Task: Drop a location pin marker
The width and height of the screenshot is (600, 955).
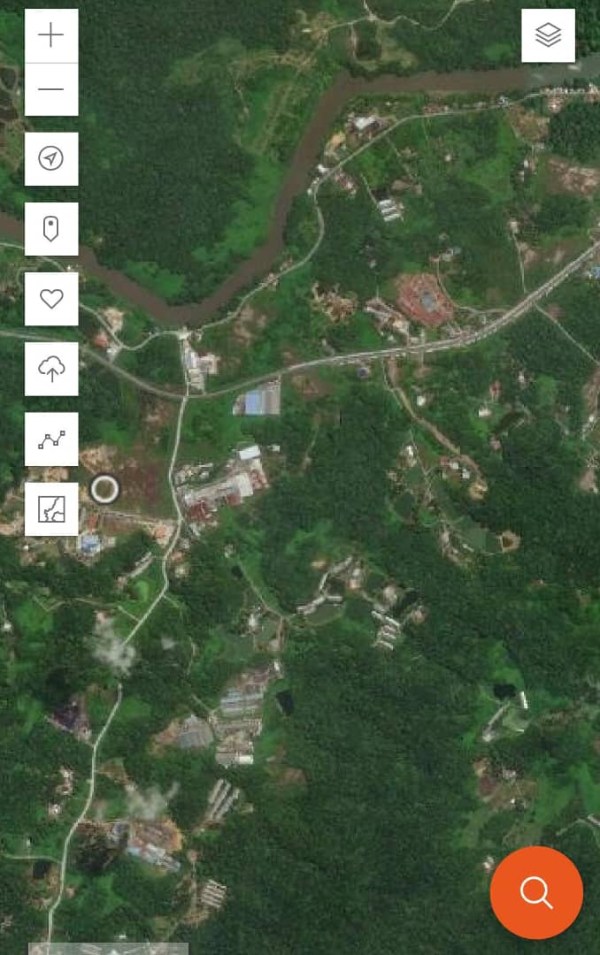Action: pyautogui.click(x=51, y=229)
